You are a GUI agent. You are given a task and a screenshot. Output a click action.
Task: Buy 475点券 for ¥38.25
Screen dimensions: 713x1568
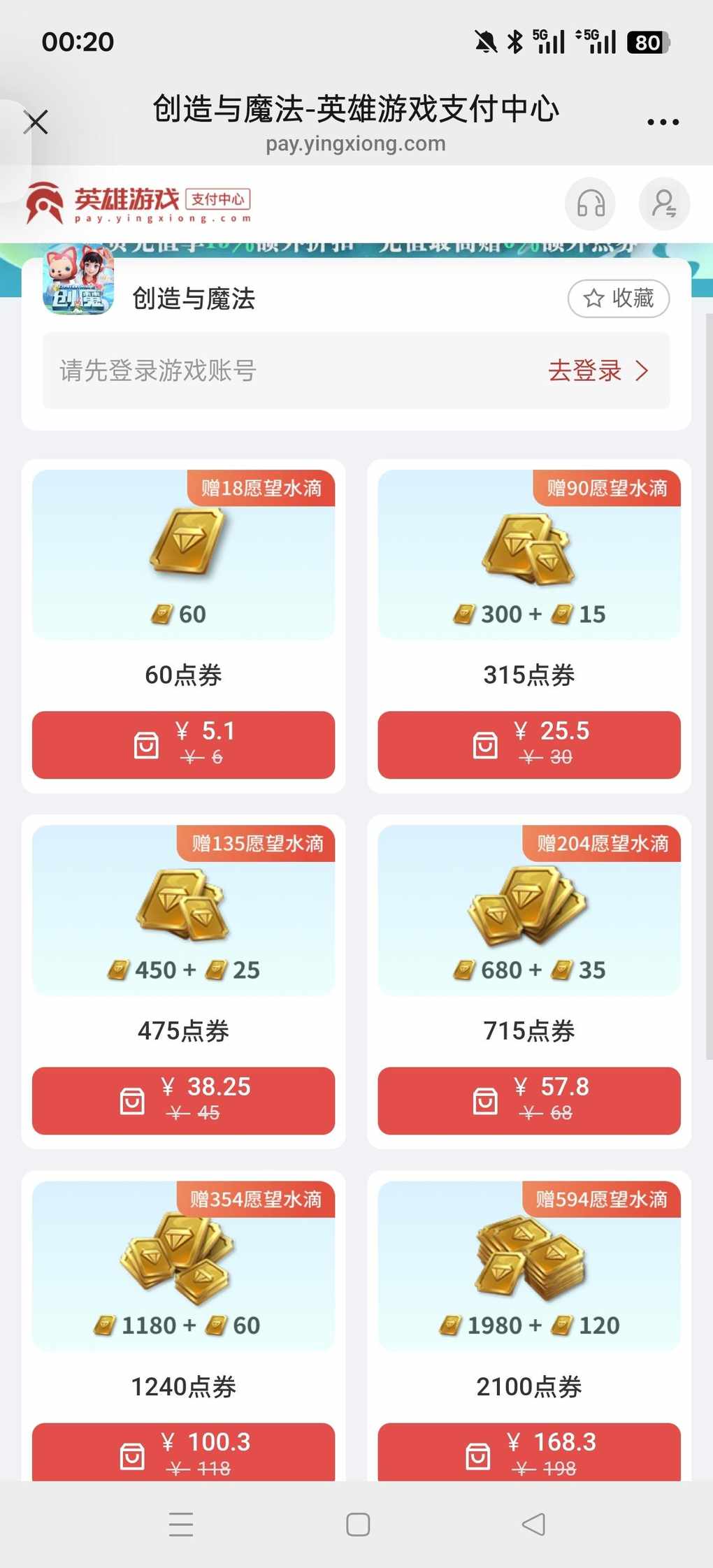[183, 1100]
